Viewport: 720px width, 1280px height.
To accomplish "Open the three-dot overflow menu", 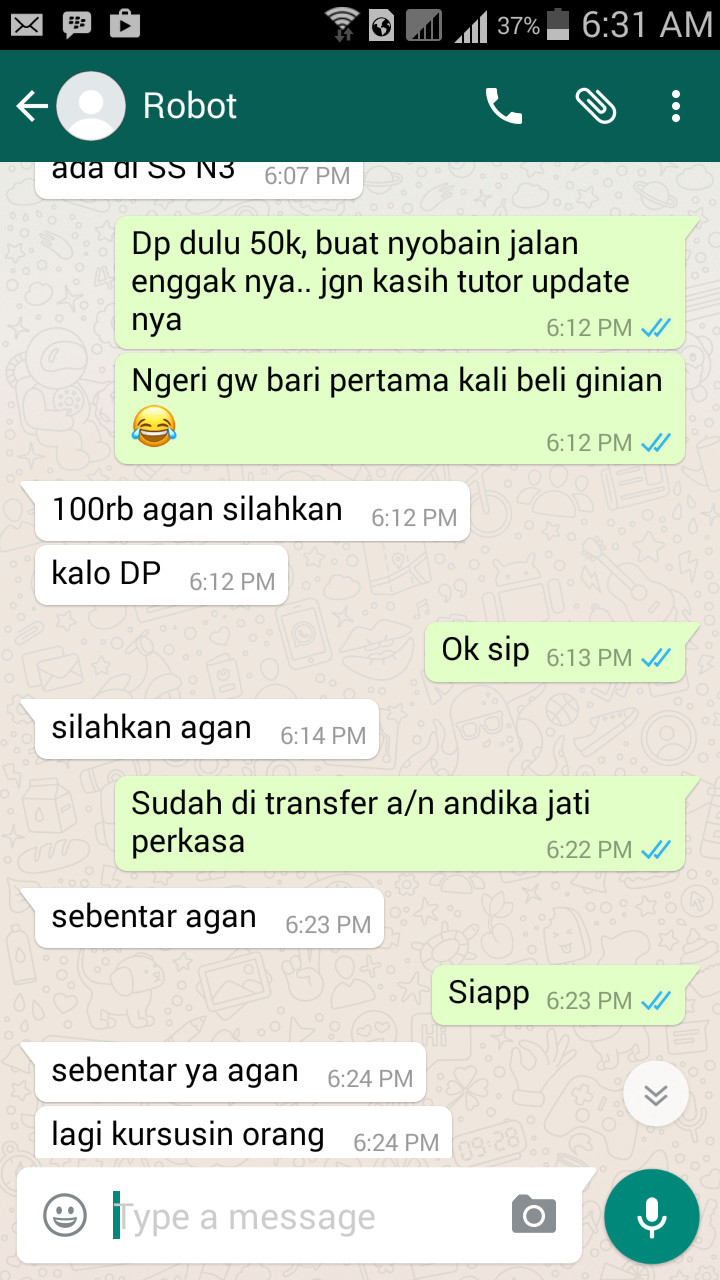I will coord(676,106).
